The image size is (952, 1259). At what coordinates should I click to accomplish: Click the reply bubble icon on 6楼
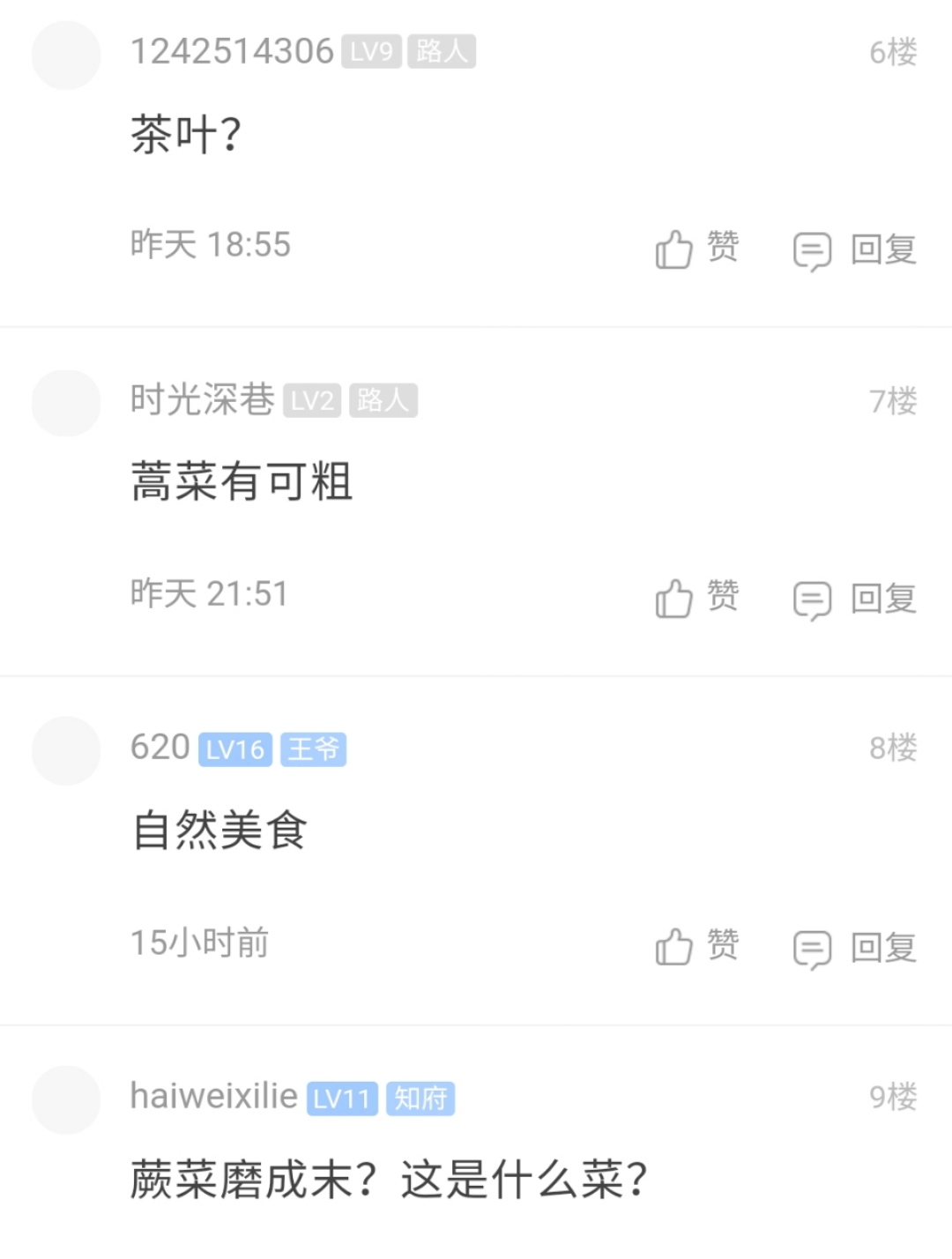tap(814, 250)
